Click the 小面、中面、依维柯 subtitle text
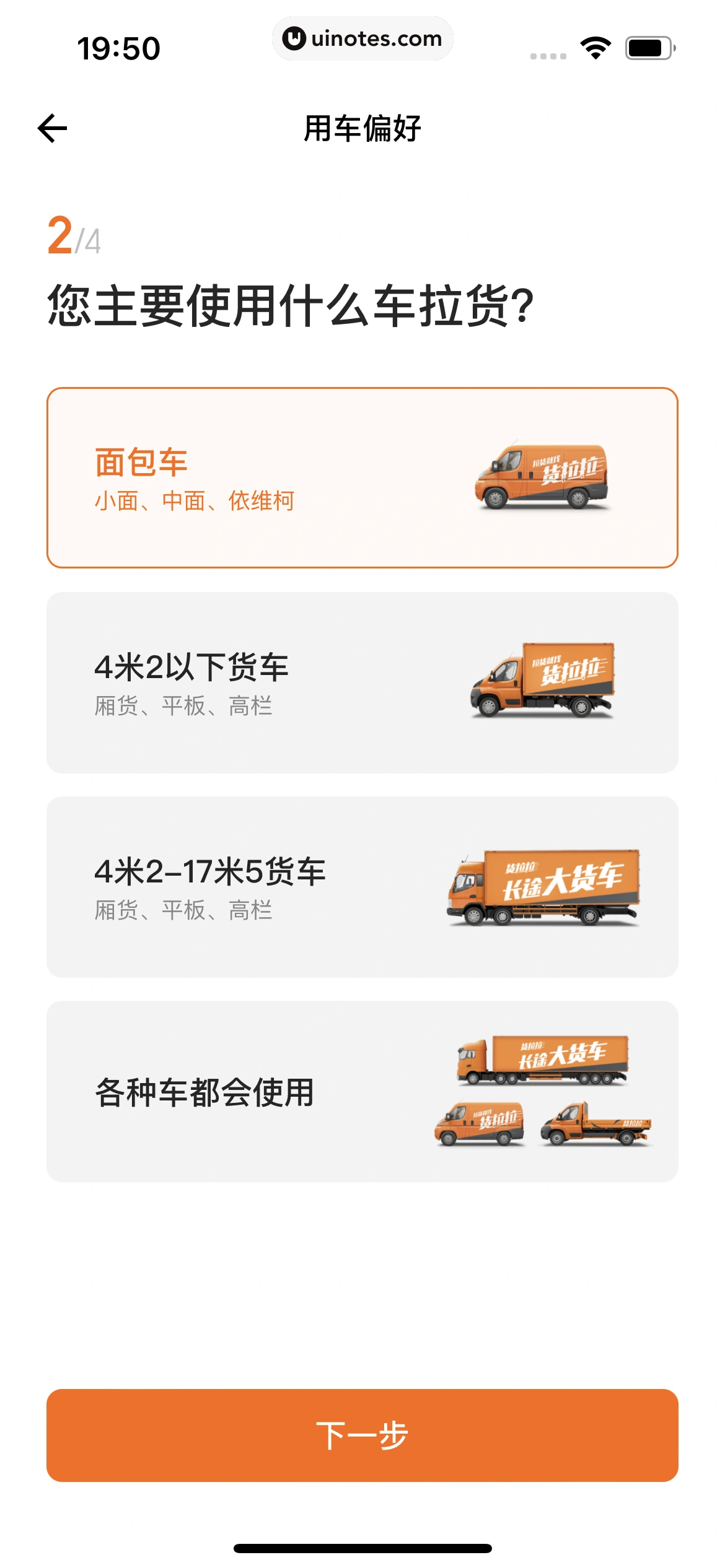 (195, 499)
